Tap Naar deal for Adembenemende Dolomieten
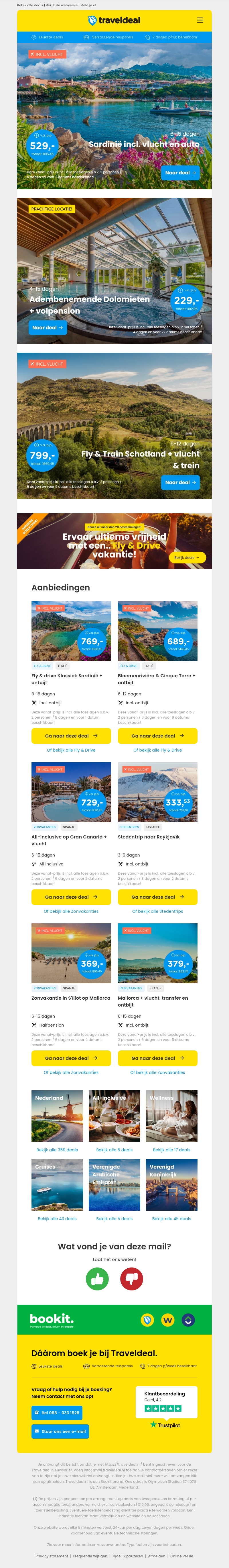Viewport: 229px width, 1568px height. click(48, 327)
